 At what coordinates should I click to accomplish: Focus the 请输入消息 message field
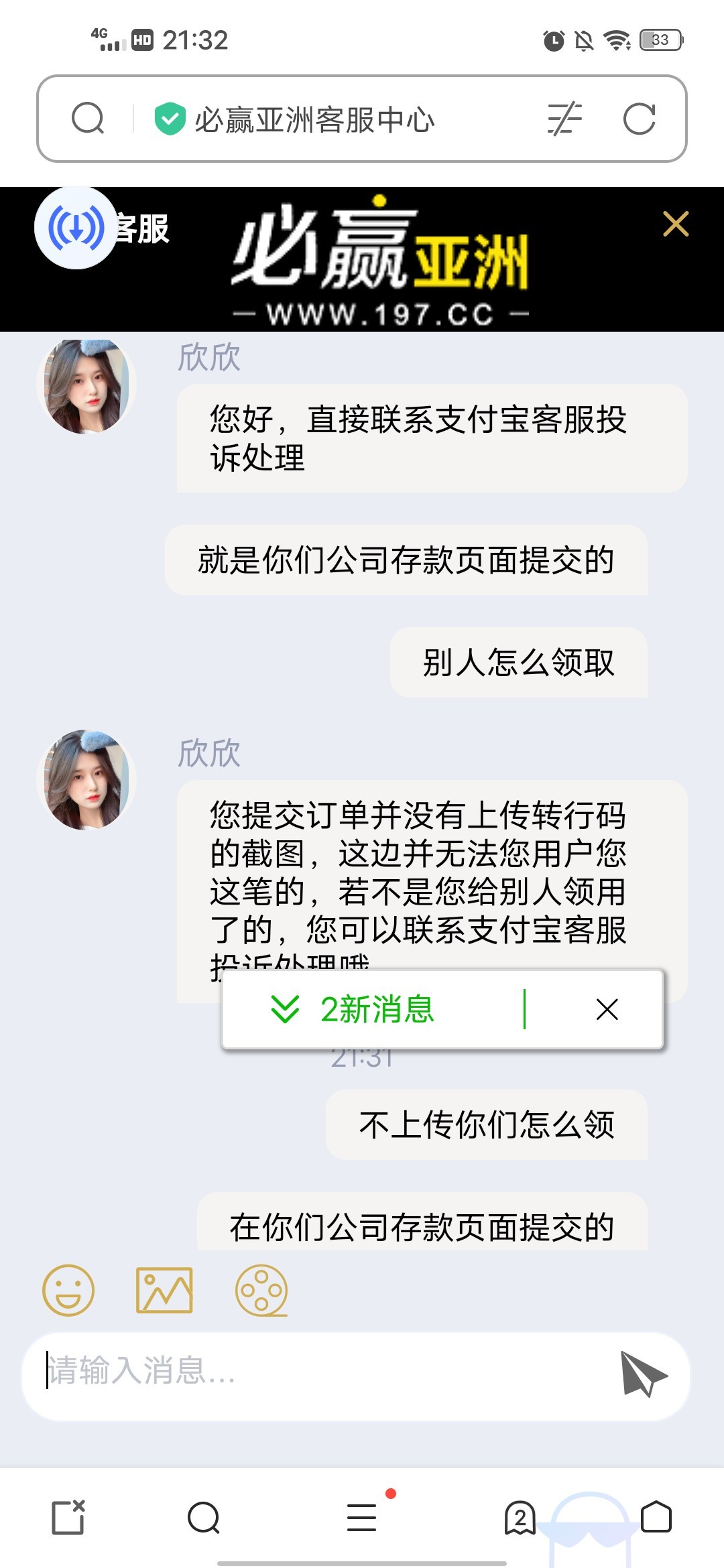(x=322, y=1370)
